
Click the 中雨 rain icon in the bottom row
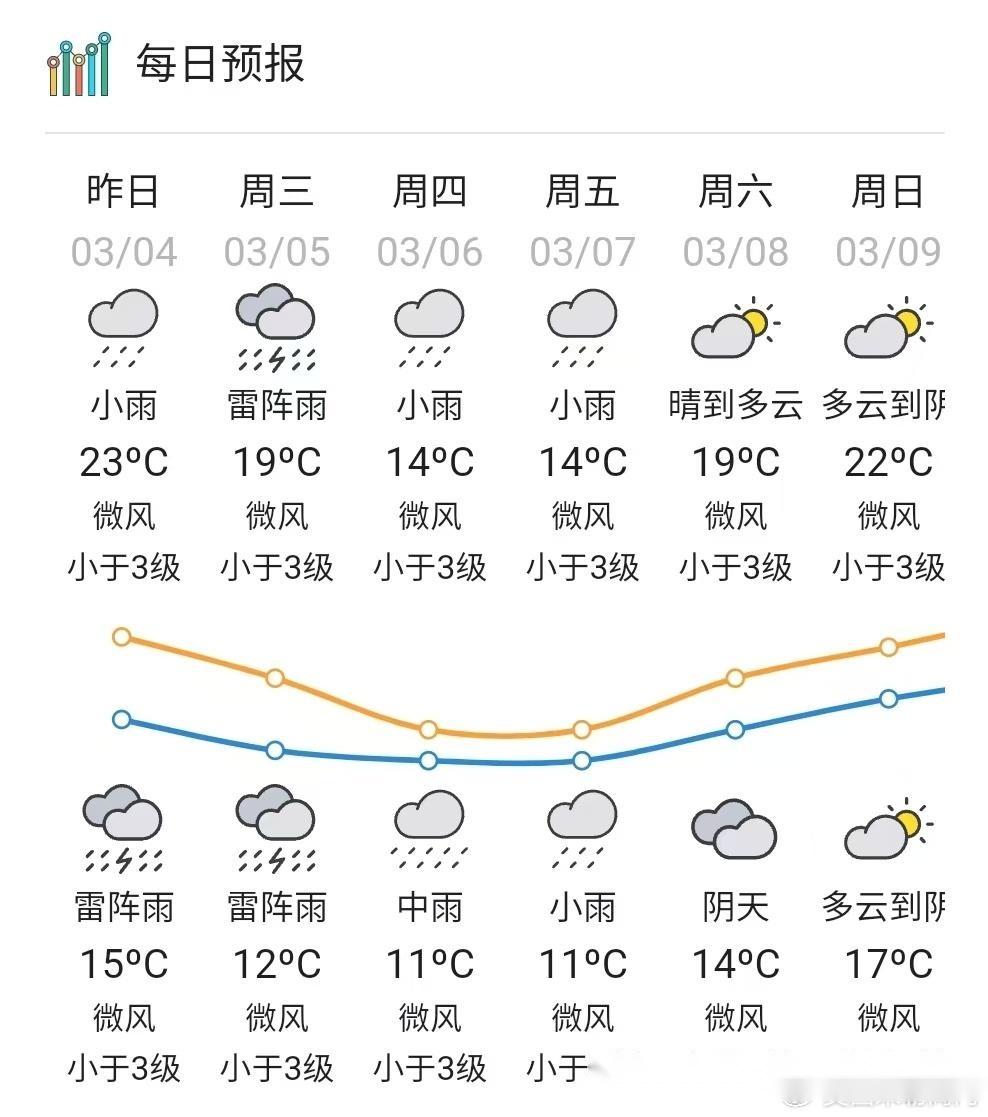point(429,828)
